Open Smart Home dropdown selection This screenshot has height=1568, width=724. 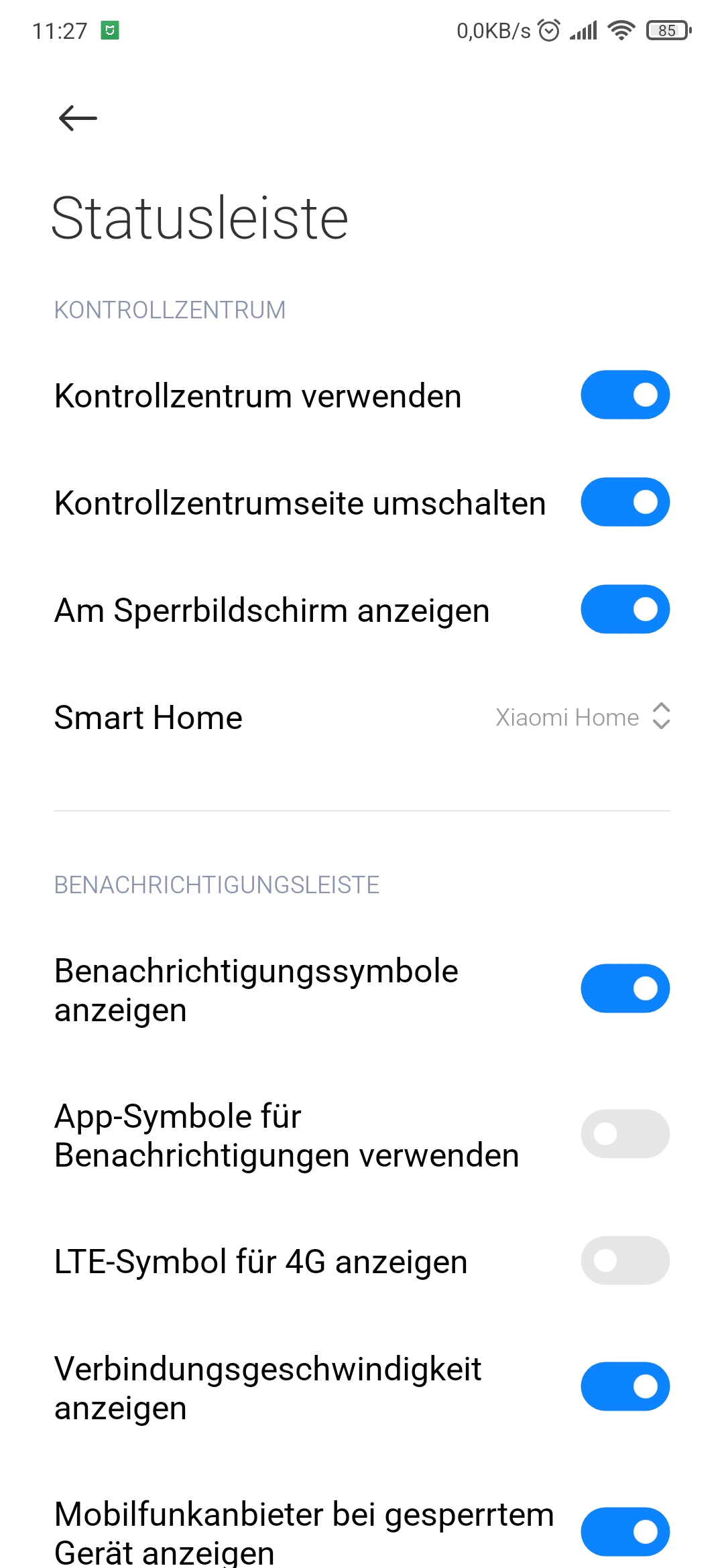point(582,717)
